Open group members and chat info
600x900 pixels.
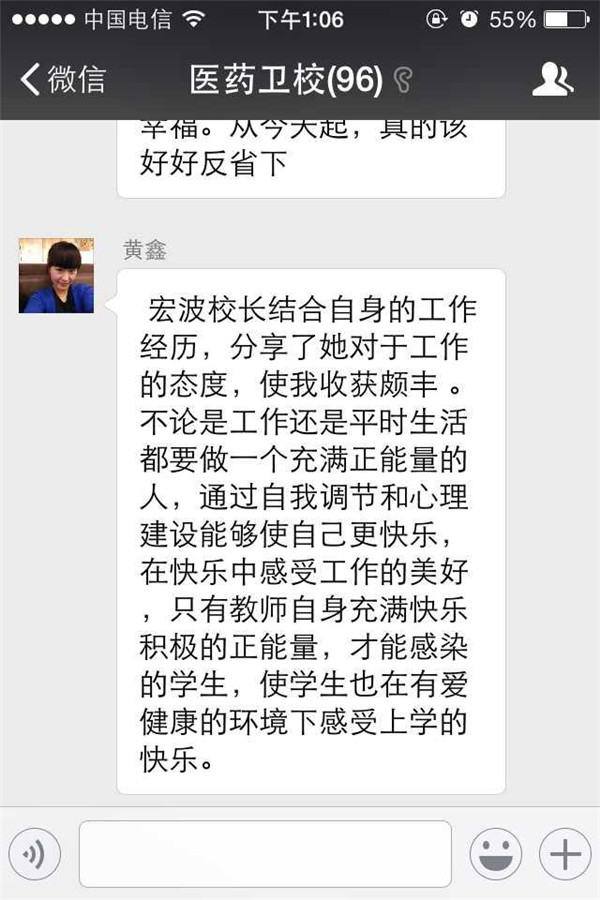552,79
